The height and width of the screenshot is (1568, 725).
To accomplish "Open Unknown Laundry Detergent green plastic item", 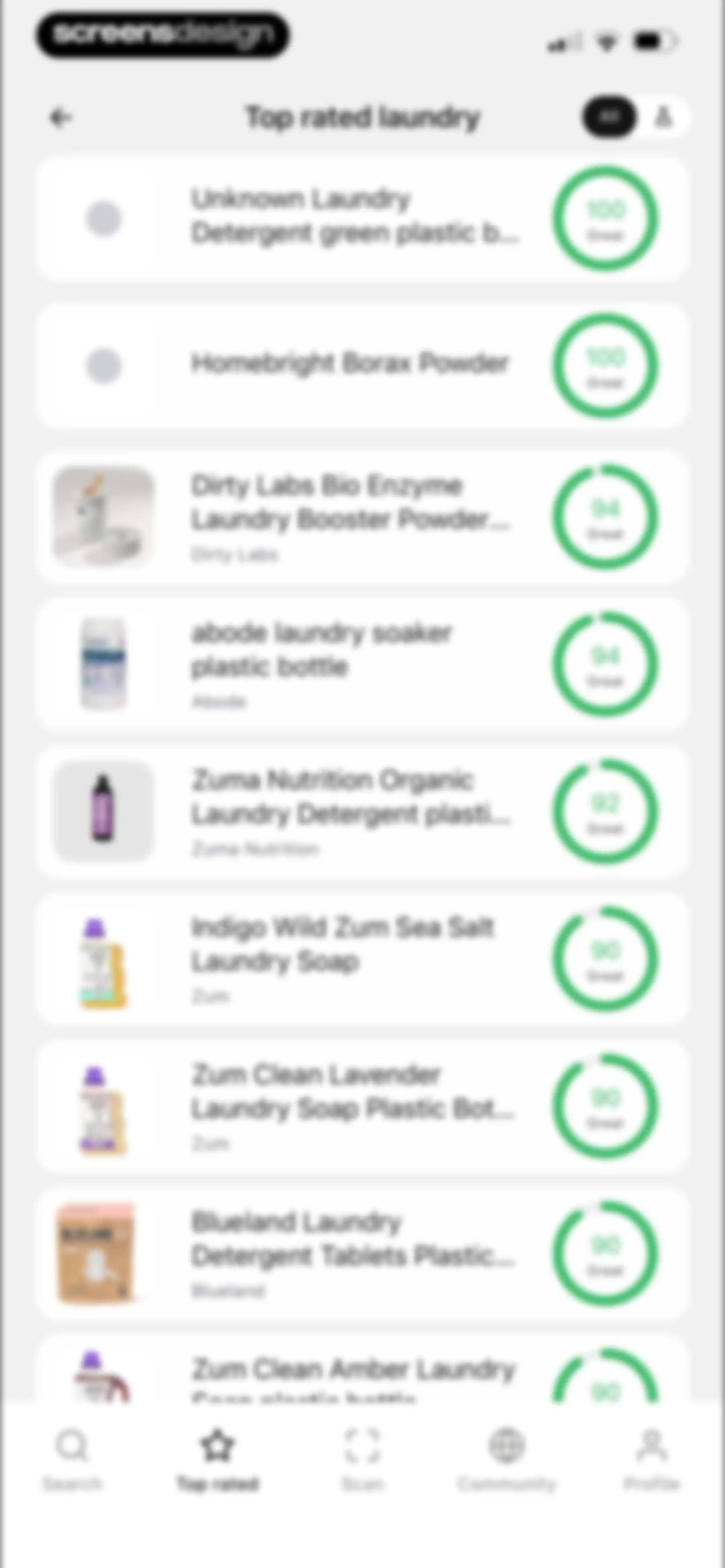I will [361, 218].
